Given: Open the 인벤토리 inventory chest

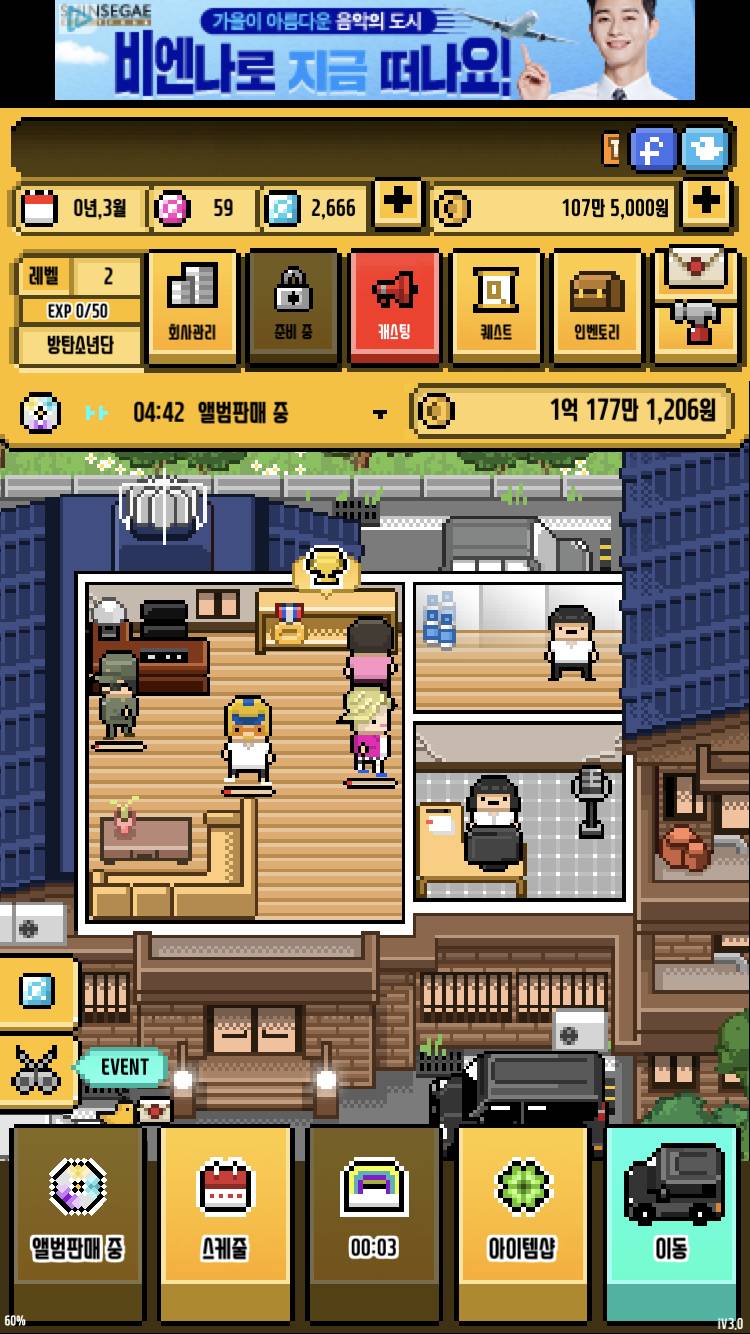Looking at the screenshot, I should click(x=597, y=305).
